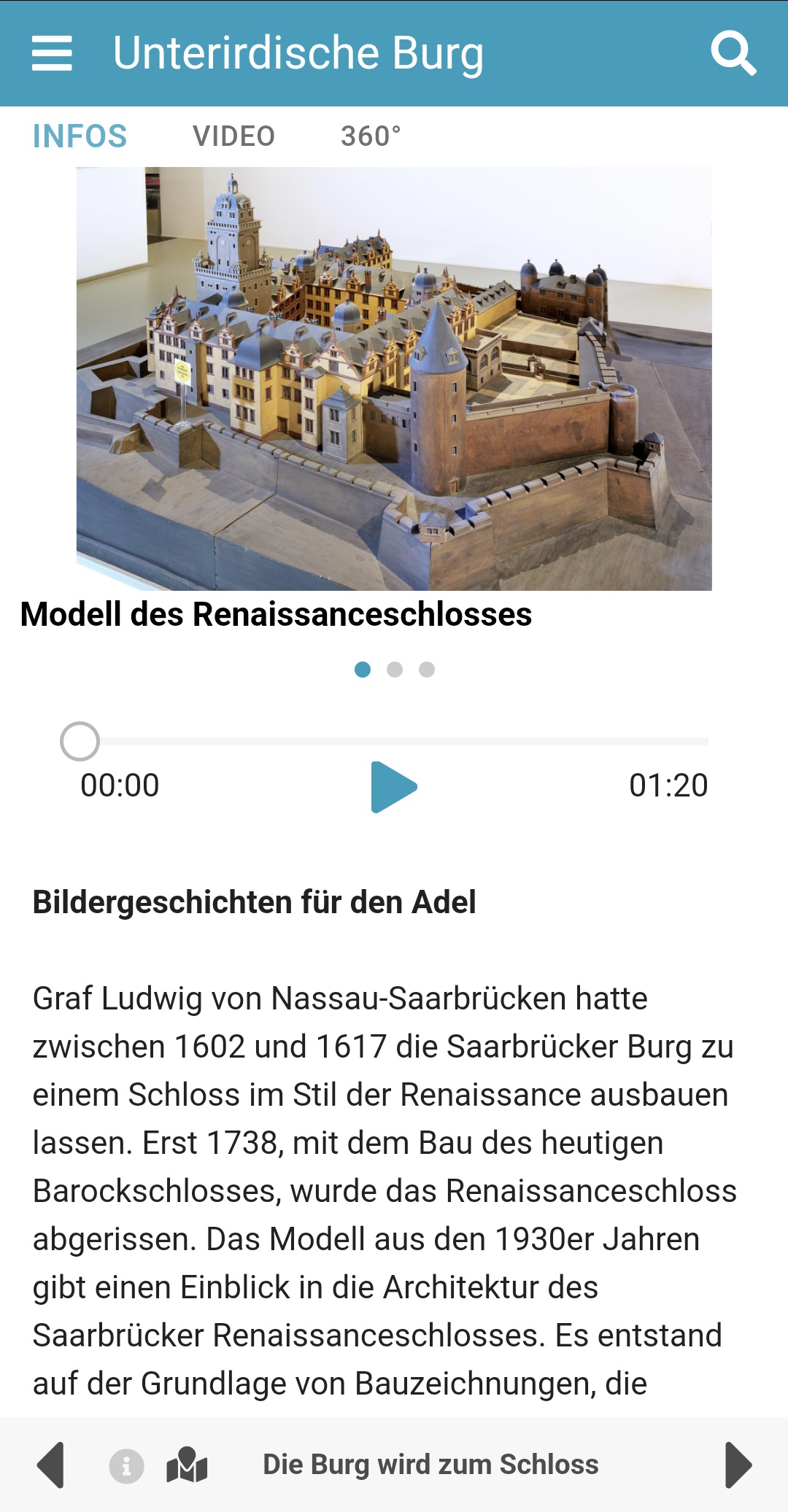Open the map icon in the bottom bar
The image size is (788, 1512).
click(188, 1465)
